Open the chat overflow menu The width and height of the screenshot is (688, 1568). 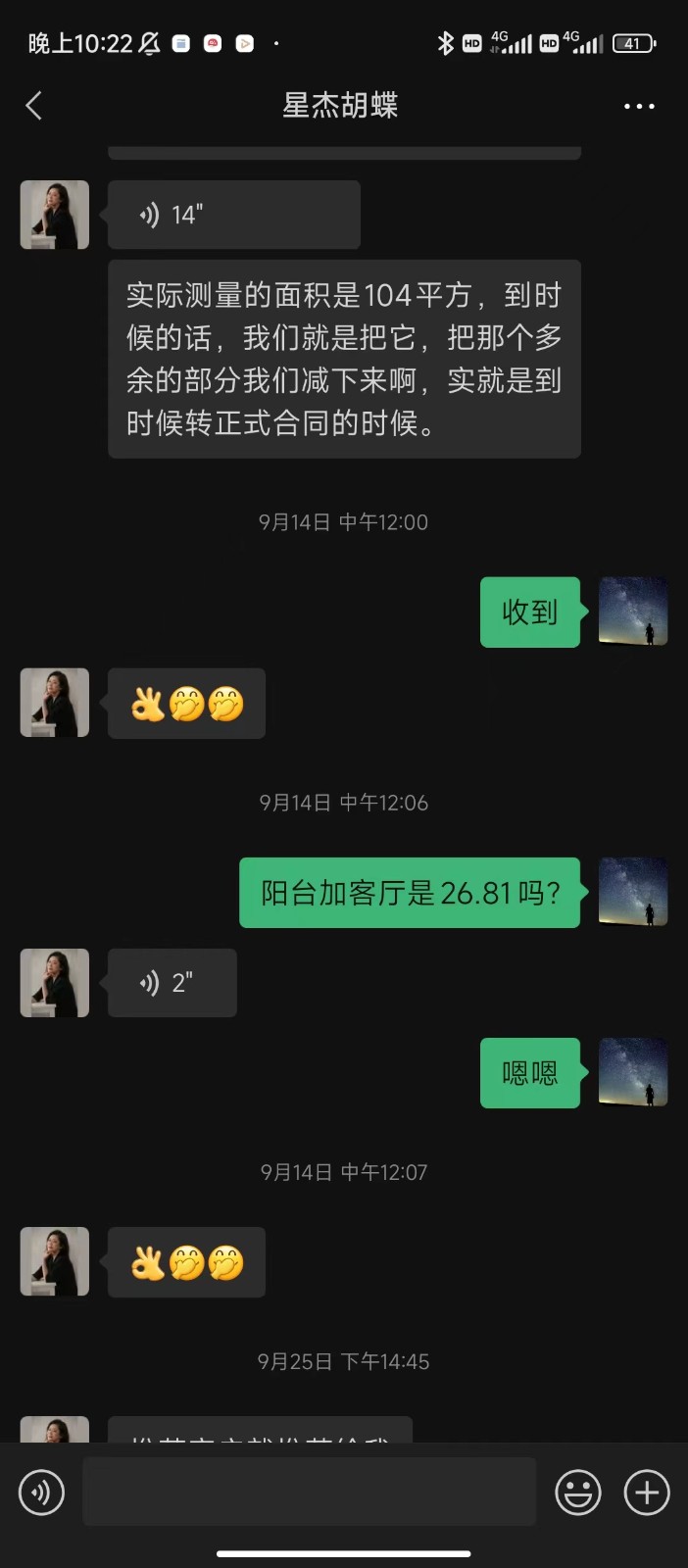pyautogui.click(x=639, y=106)
